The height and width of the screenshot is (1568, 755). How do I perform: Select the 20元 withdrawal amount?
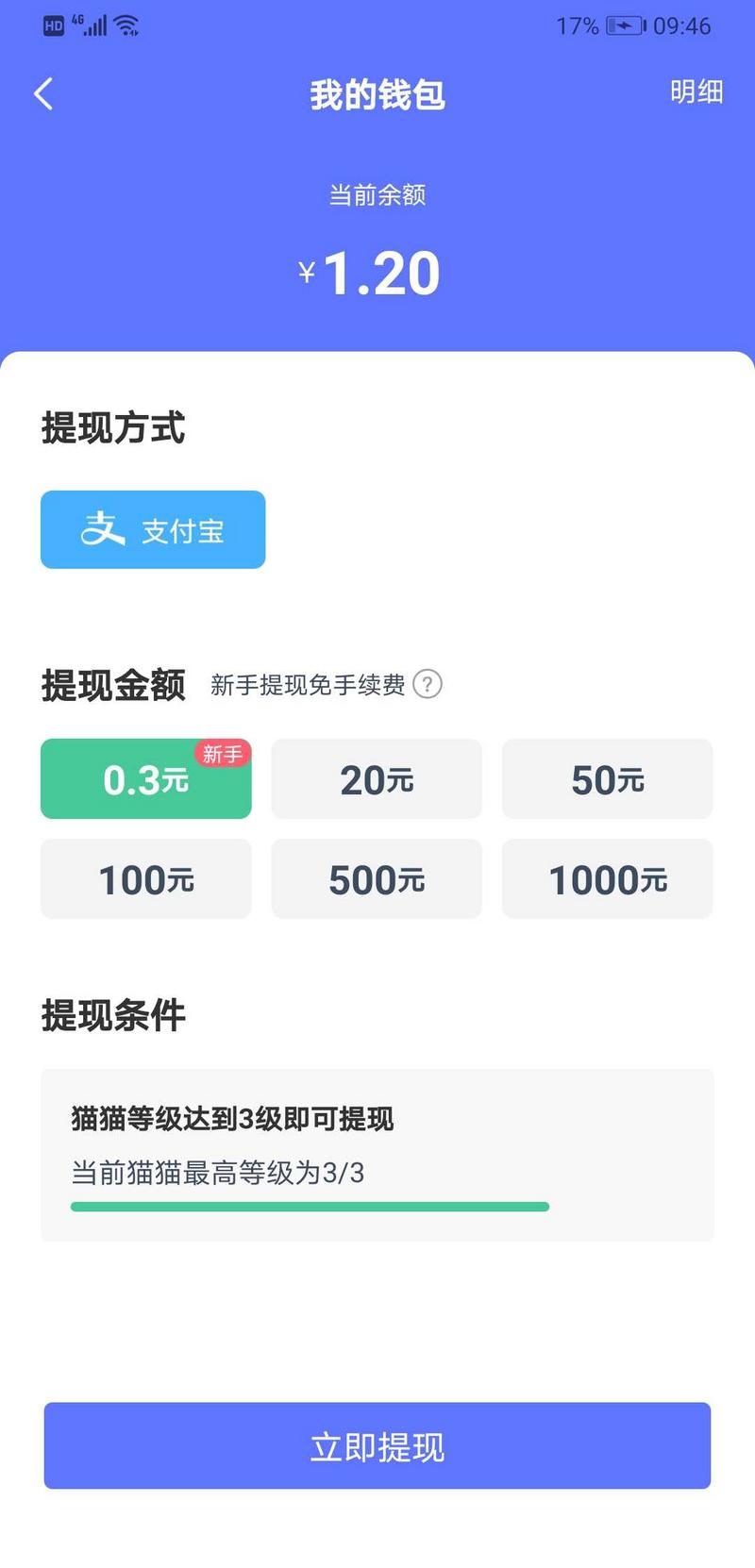click(x=377, y=779)
